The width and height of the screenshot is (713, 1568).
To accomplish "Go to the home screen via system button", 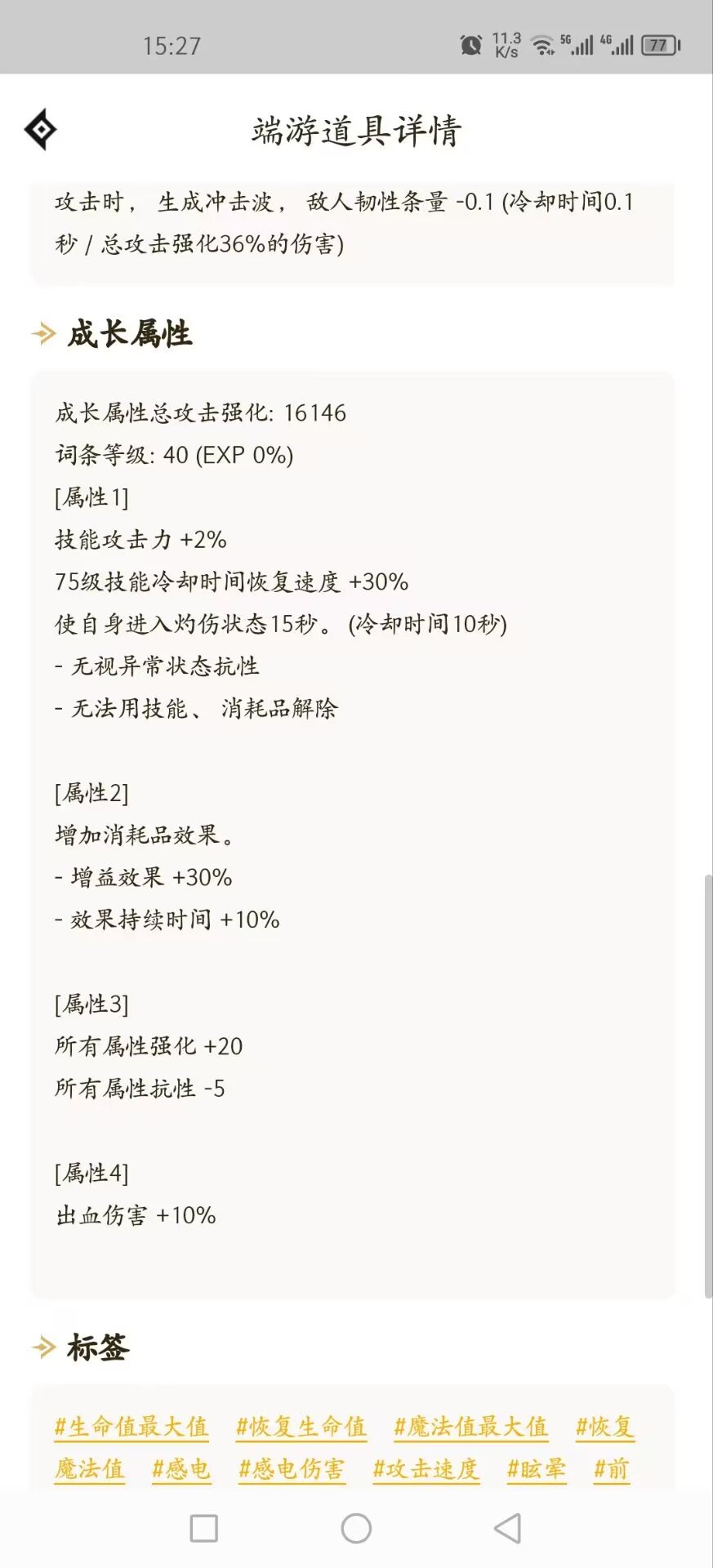I will [x=356, y=1528].
